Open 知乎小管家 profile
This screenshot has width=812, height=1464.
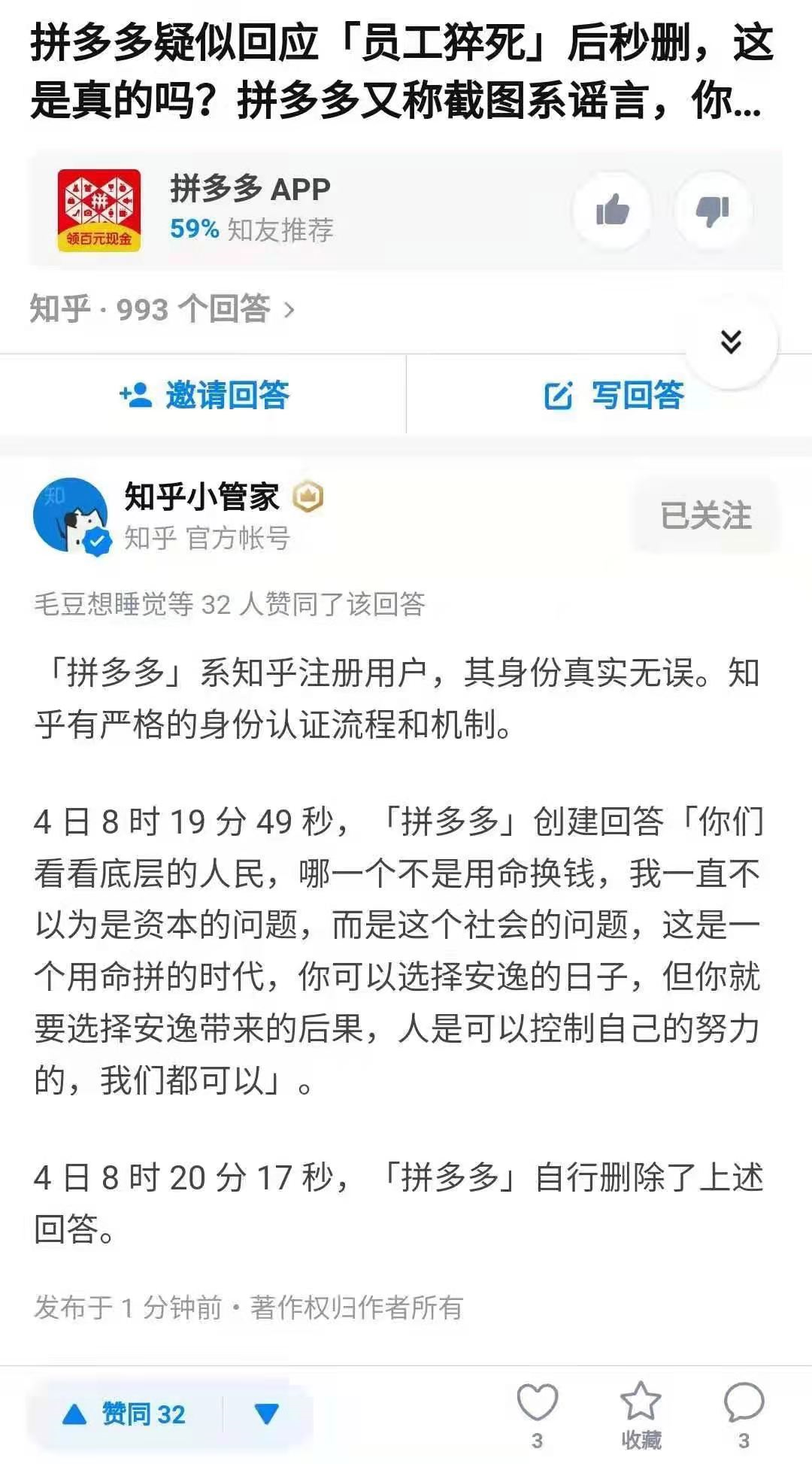click(201, 497)
